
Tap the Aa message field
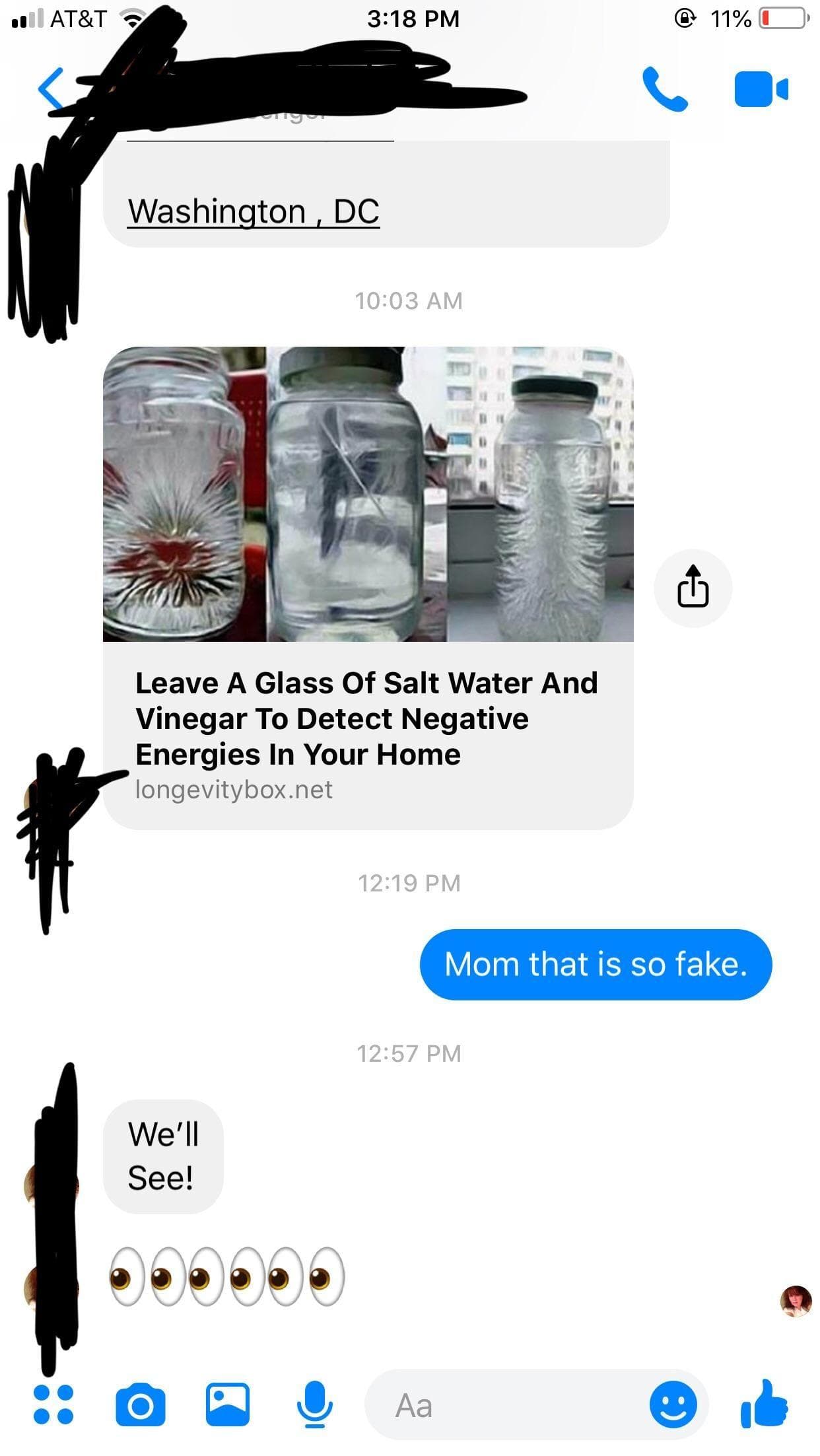point(502,1405)
